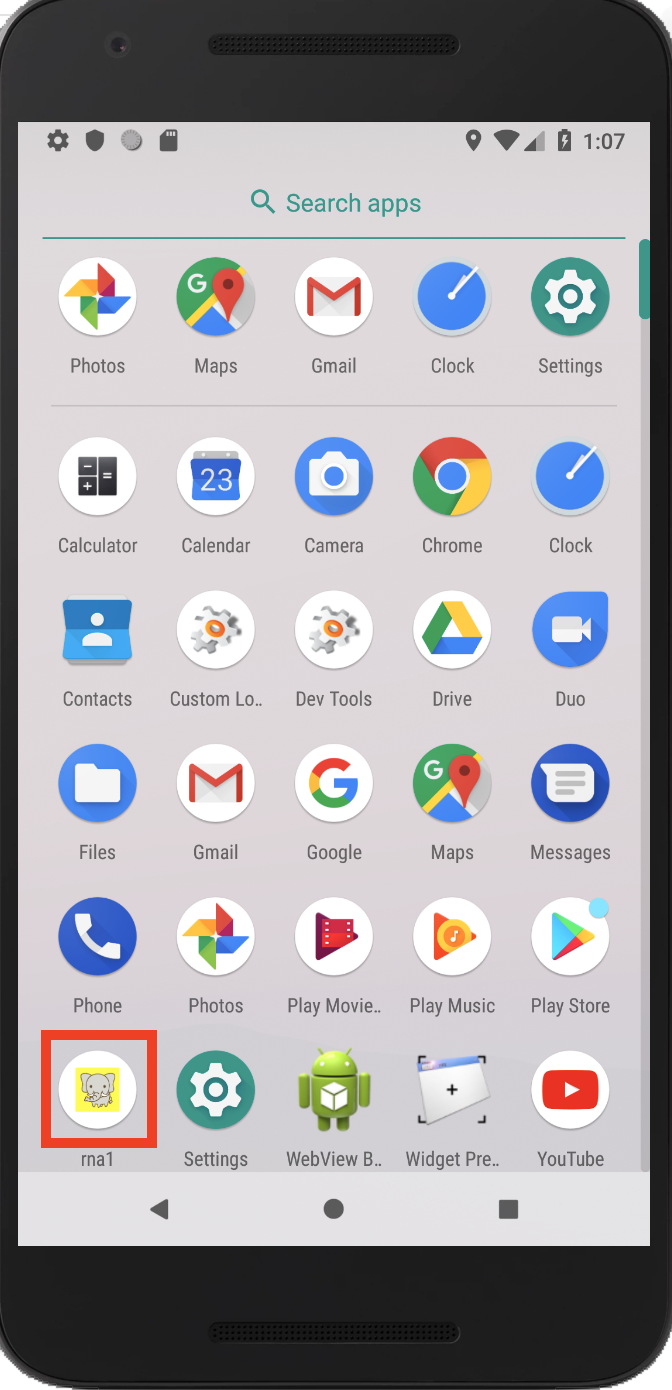Screen dimensions: 672x1390
Task: Open Play Music
Action: [452, 936]
